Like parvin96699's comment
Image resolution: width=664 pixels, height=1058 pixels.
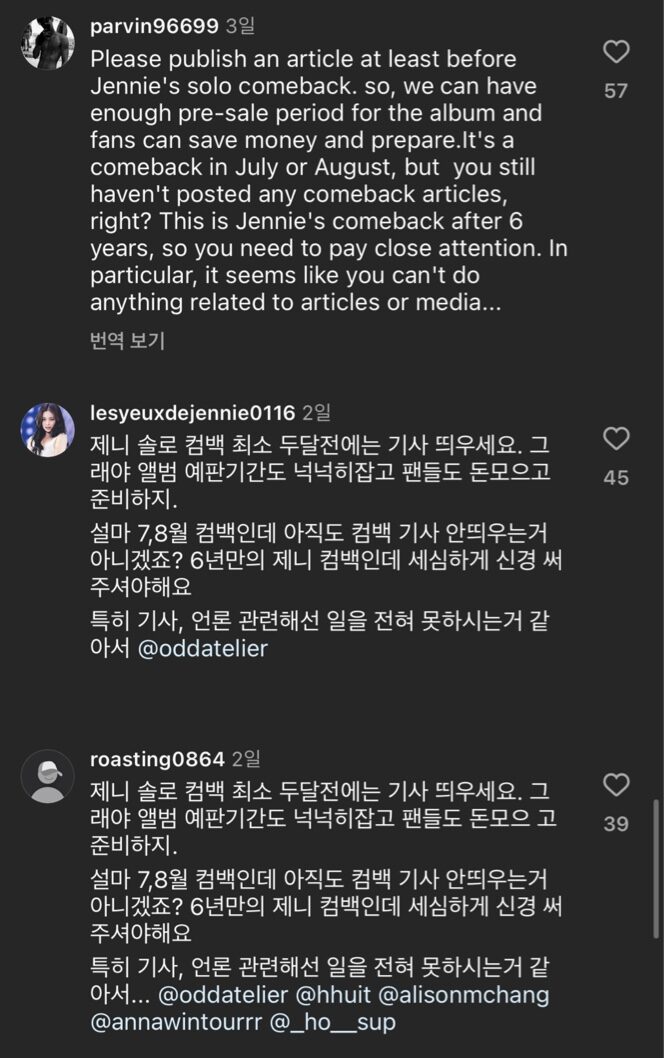point(617,52)
